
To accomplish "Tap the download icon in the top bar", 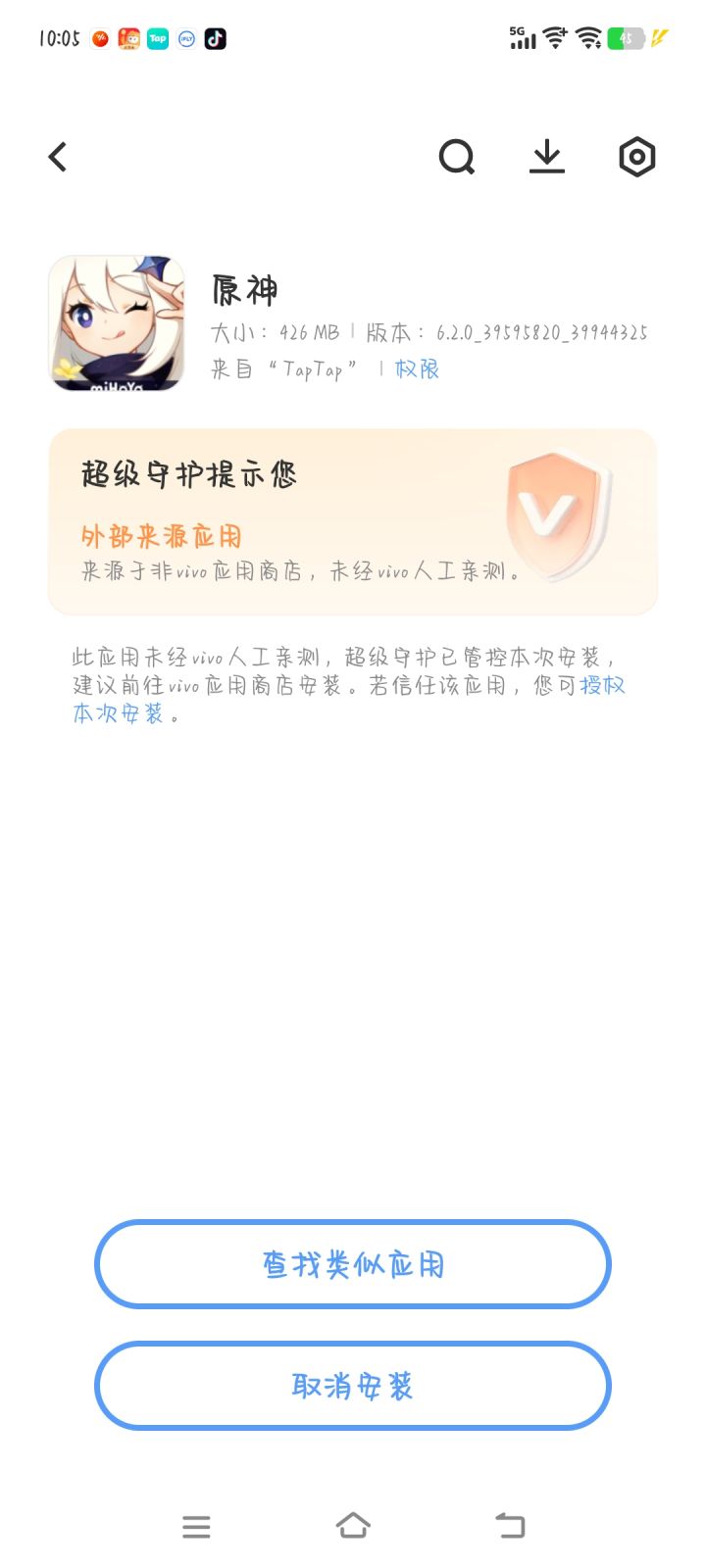I will pos(546,157).
